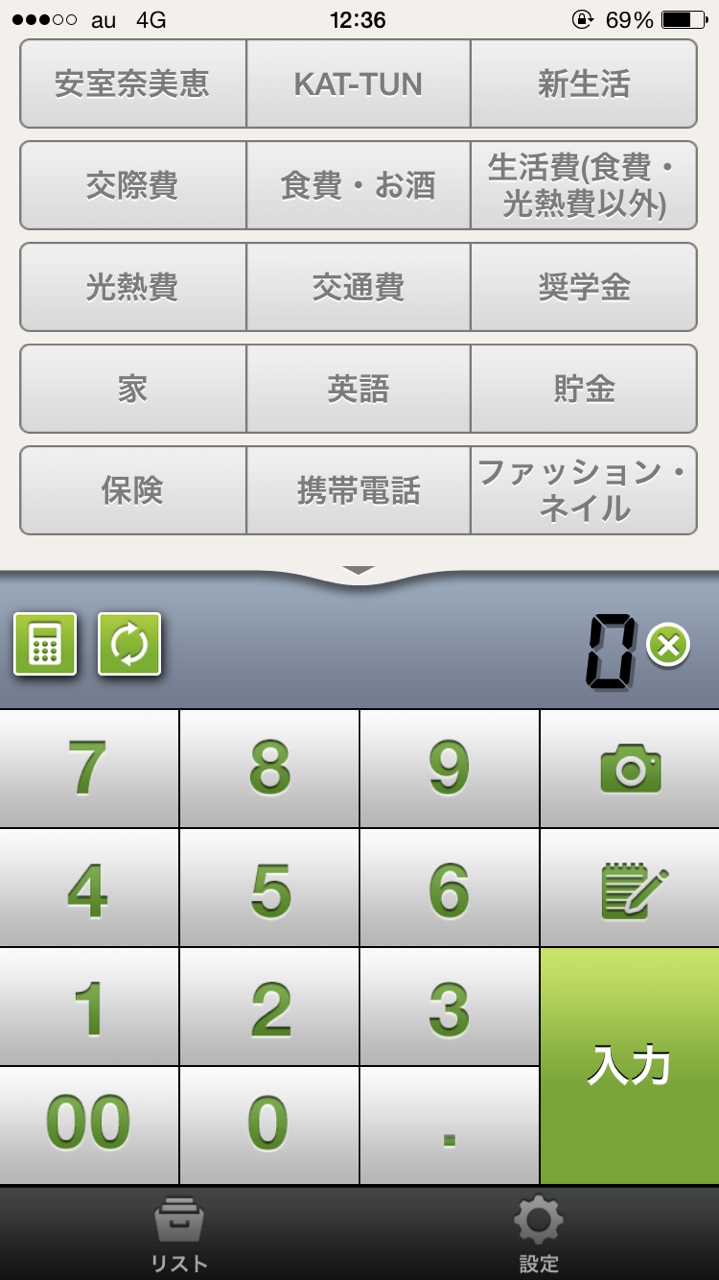Image resolution: width=719 pixels, height=1280 pixels.
Task: Select the 光熱費 category
Action: (133, 288)
